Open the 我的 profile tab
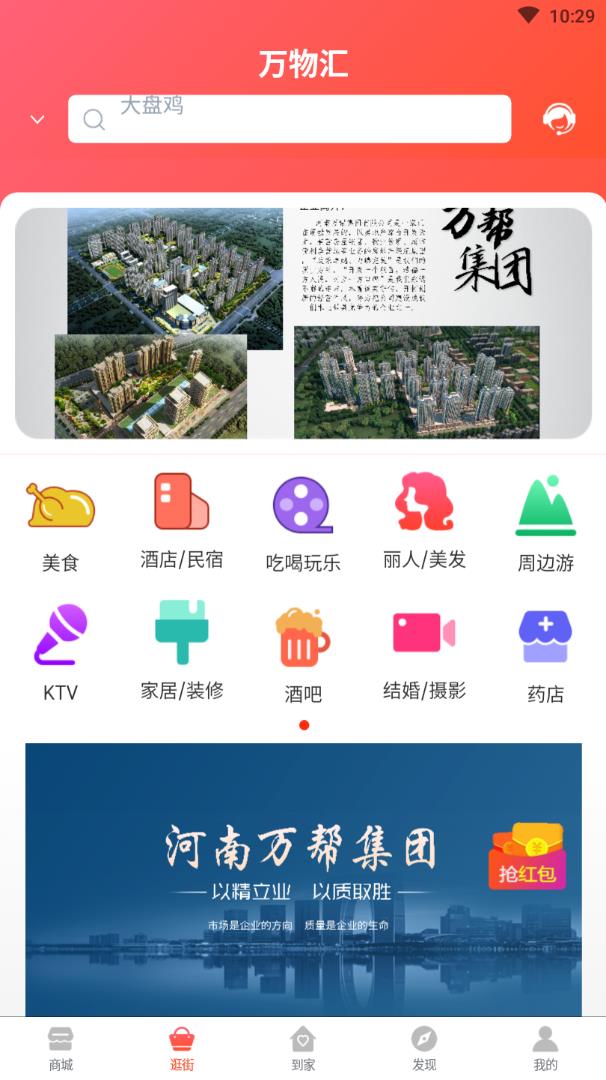Image resolution: width=606 pixels, height=1080 pixels. tap(545, 1048)
